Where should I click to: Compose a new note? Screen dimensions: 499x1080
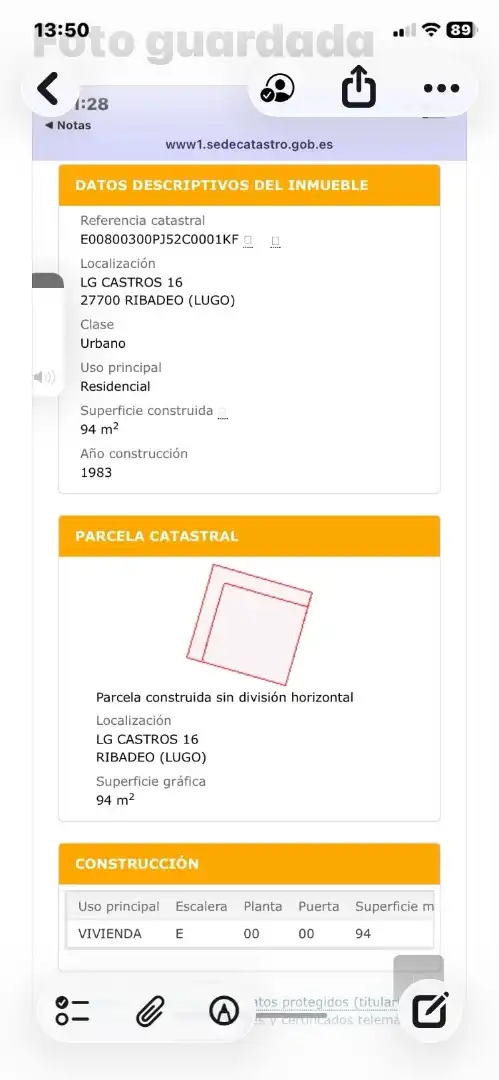(430, 1010)
